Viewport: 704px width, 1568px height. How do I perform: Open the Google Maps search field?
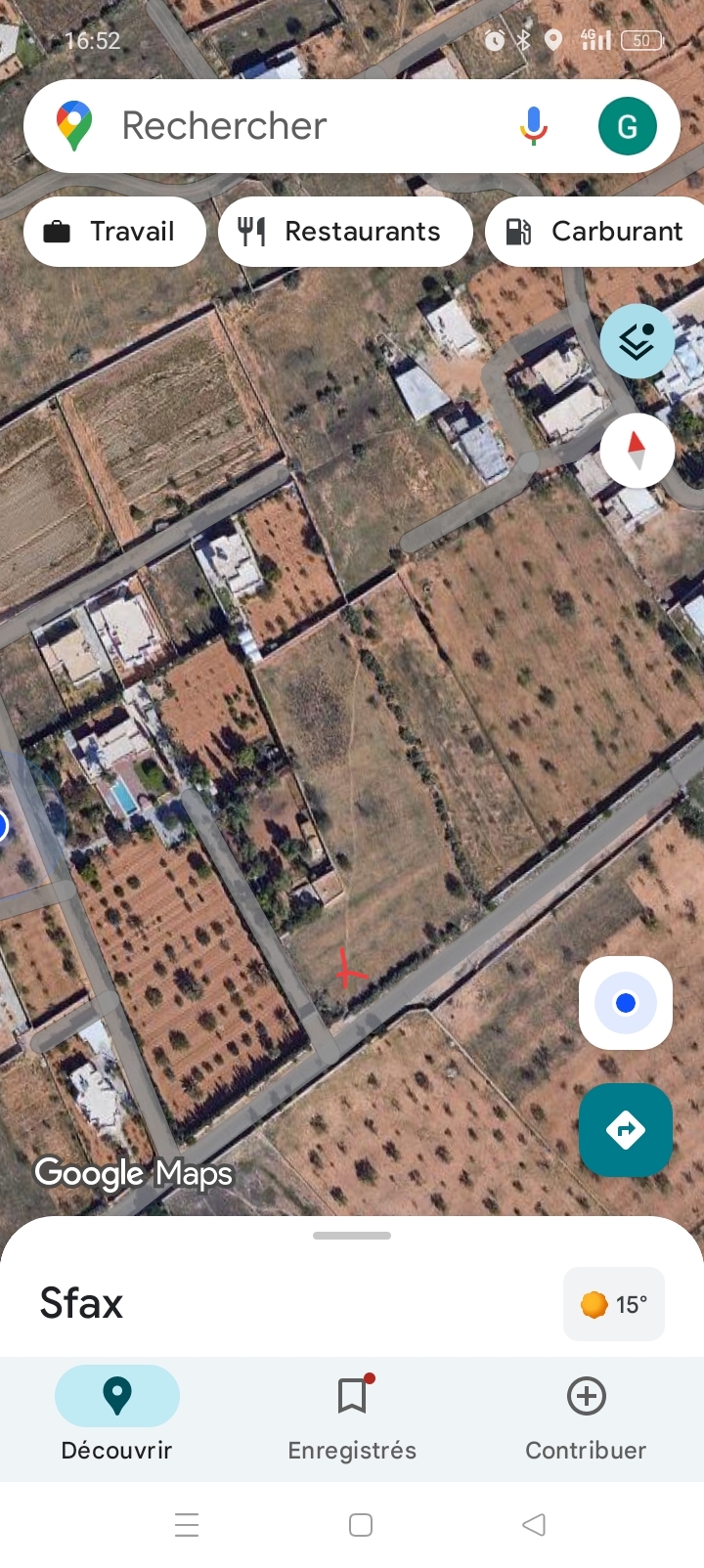click(293, 125)
